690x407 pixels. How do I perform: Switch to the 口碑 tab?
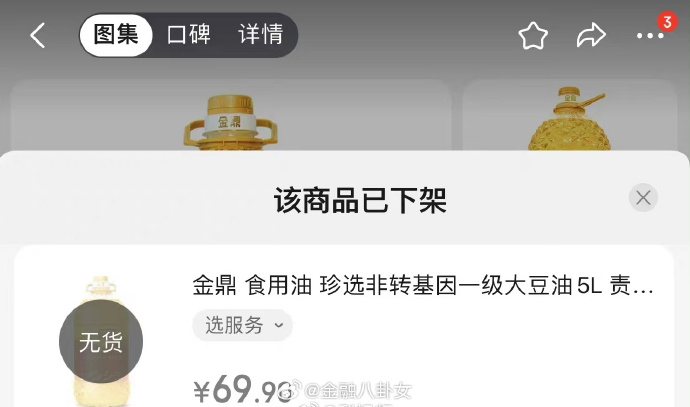[188, 35]
